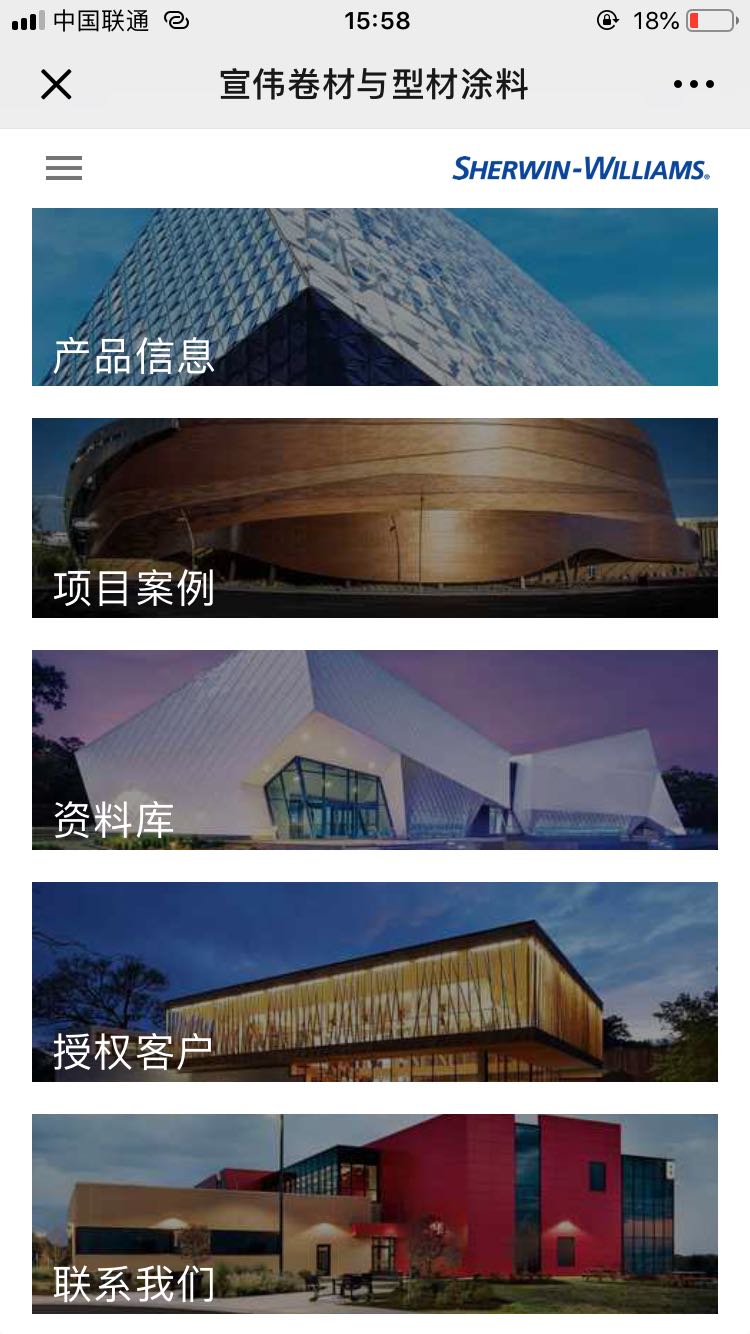Screen dimensions: 750x1334
Task: Select the page title 宣伟卷材与型材涂料
Action: tap(375, 84)
